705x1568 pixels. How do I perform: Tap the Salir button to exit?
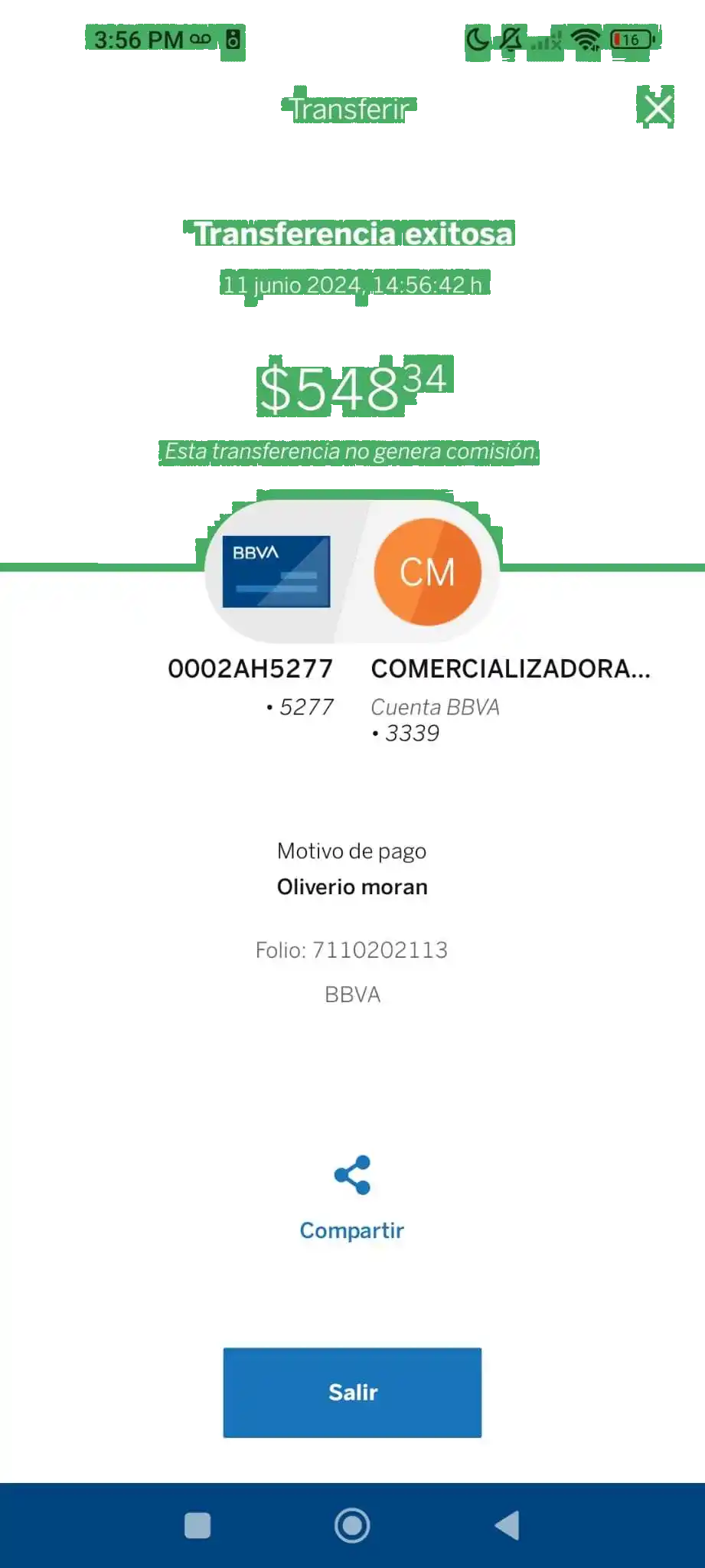[x=352, y=1392]
